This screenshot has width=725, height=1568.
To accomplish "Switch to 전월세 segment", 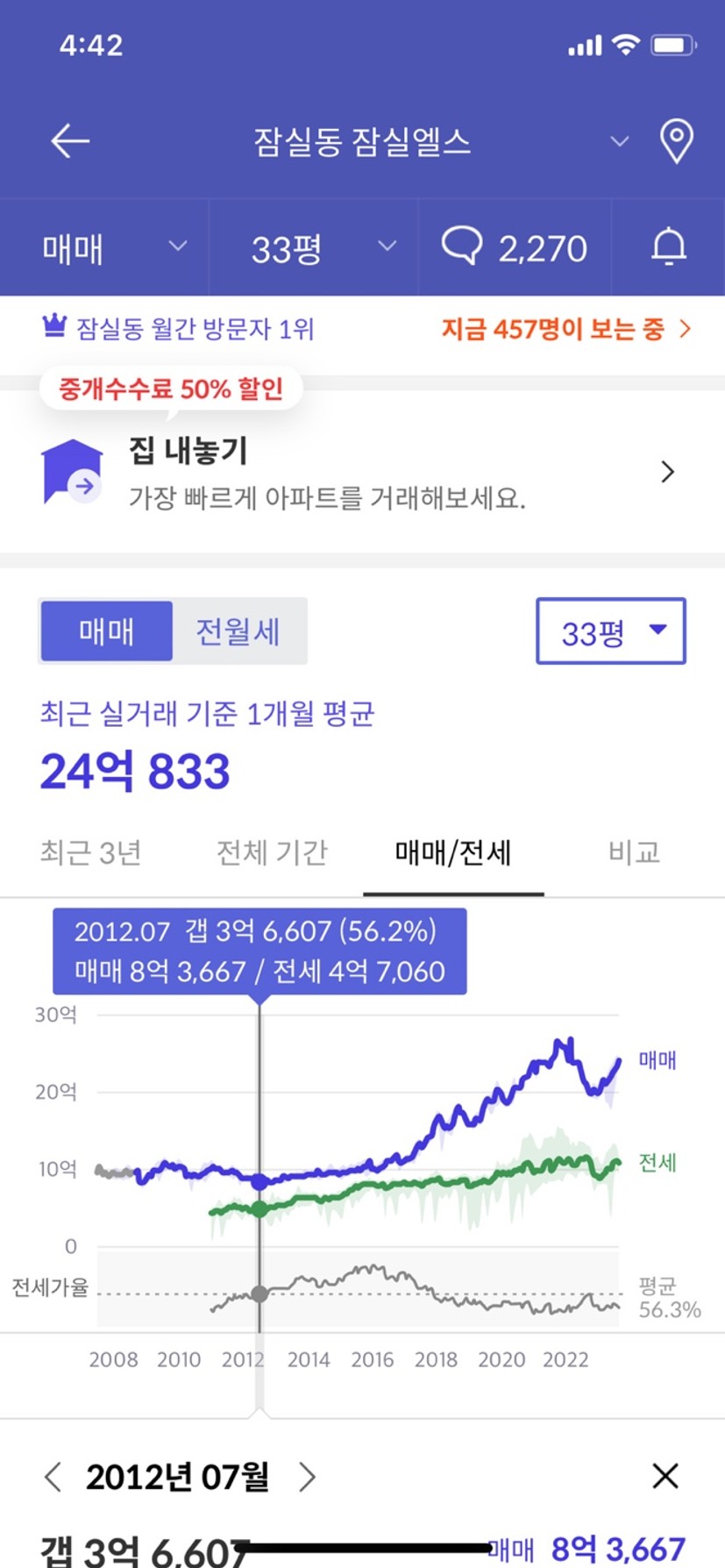I will (238, 631).
